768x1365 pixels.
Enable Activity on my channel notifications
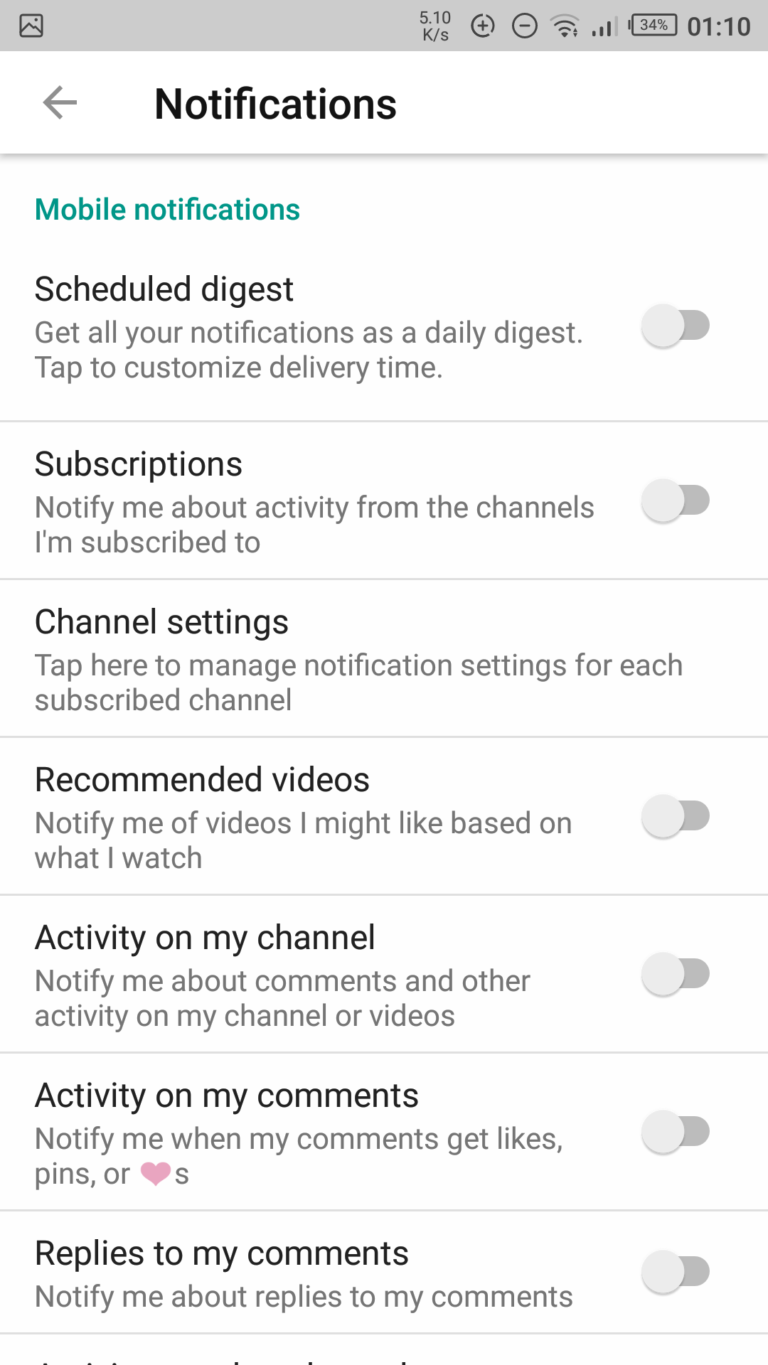point(676,974)
